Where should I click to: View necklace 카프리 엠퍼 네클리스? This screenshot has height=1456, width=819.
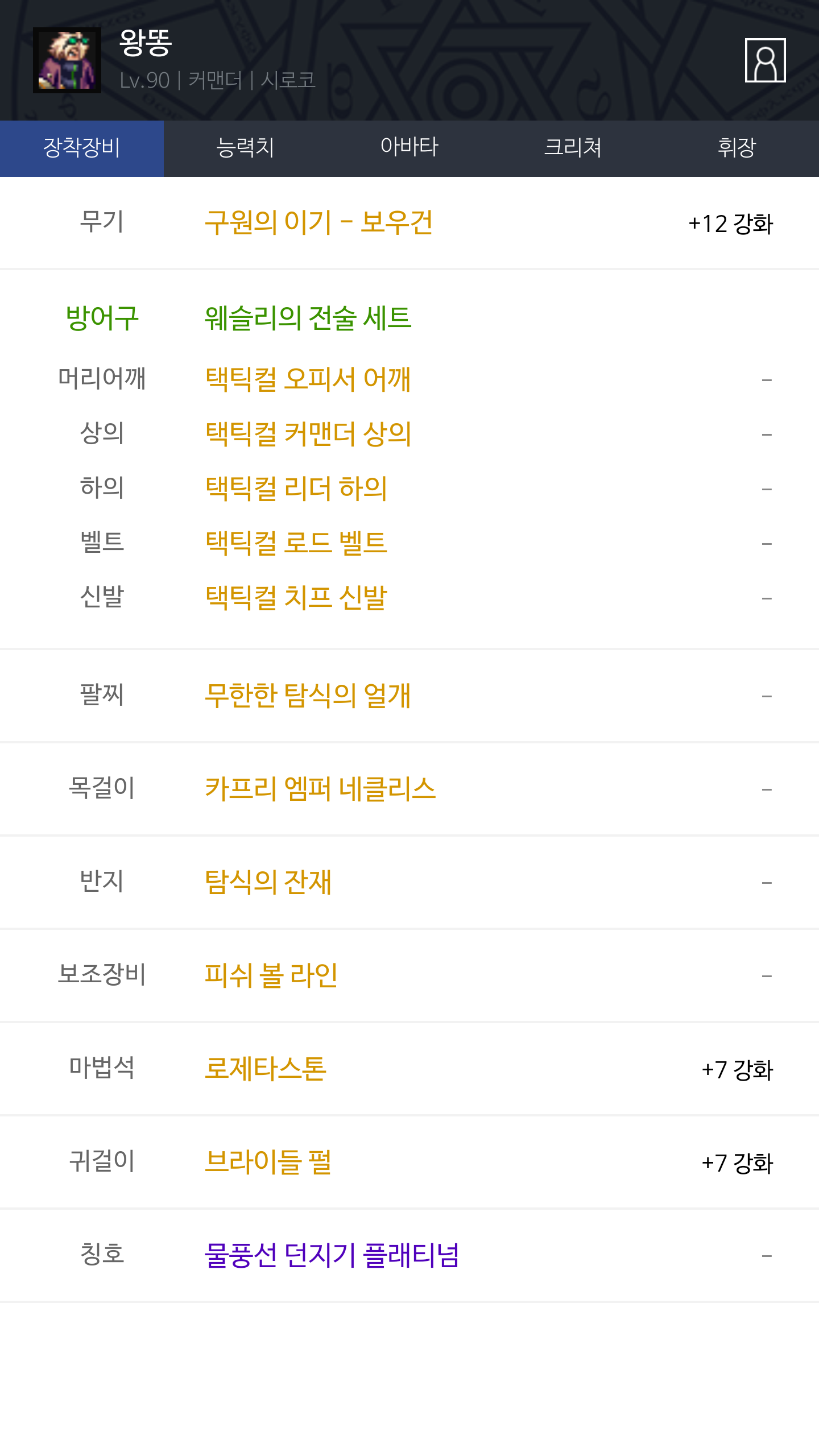coord(320,788)
